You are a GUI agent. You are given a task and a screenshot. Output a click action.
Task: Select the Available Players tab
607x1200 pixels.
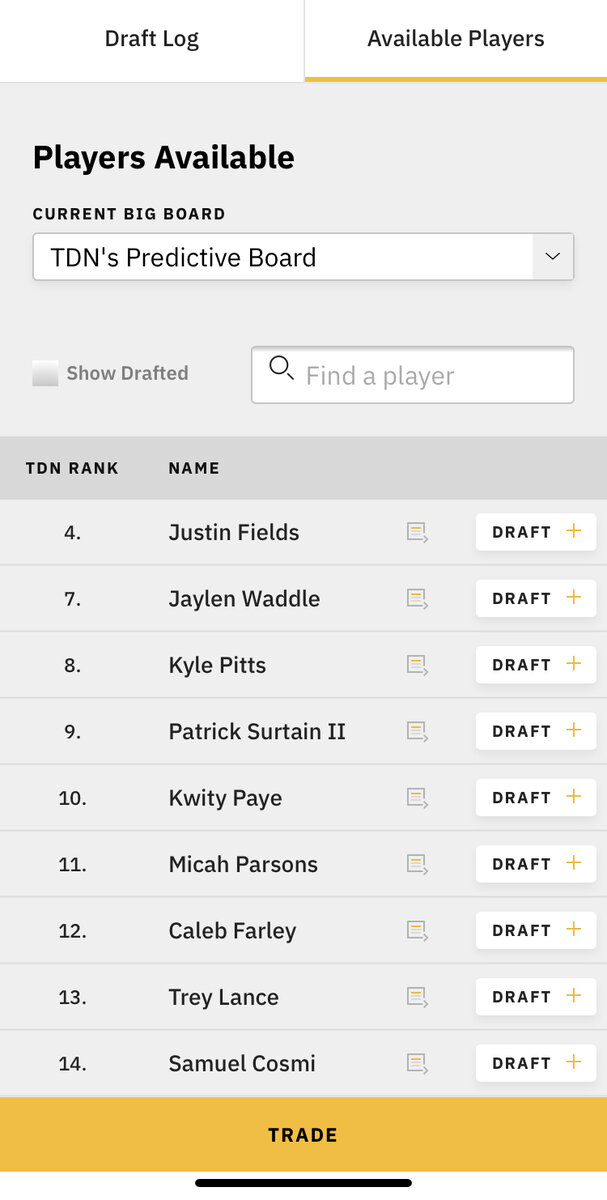[456, 40]
